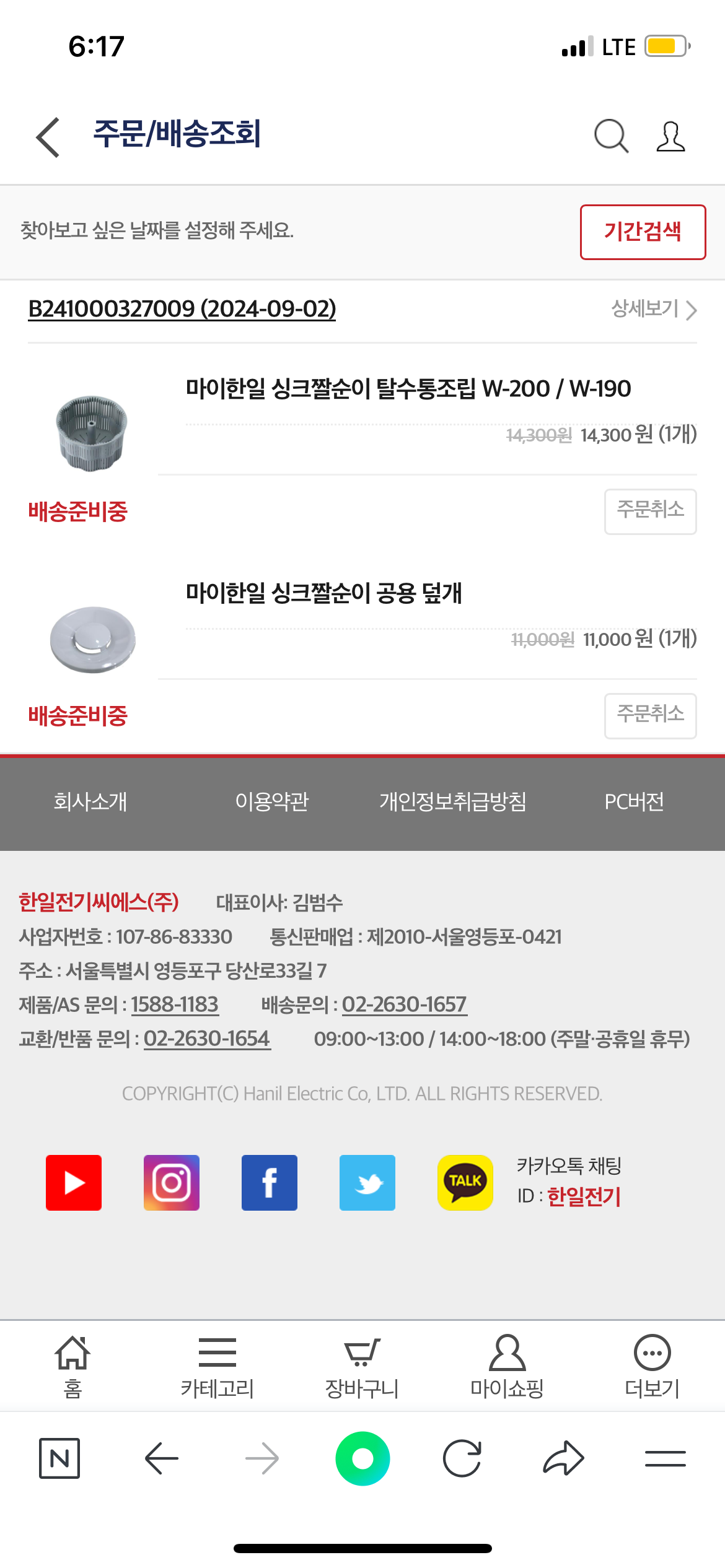Image resolution: width=725 pixels, height=1568 pixels.
Task: Open the Instagram icon
Action: 172,1182
